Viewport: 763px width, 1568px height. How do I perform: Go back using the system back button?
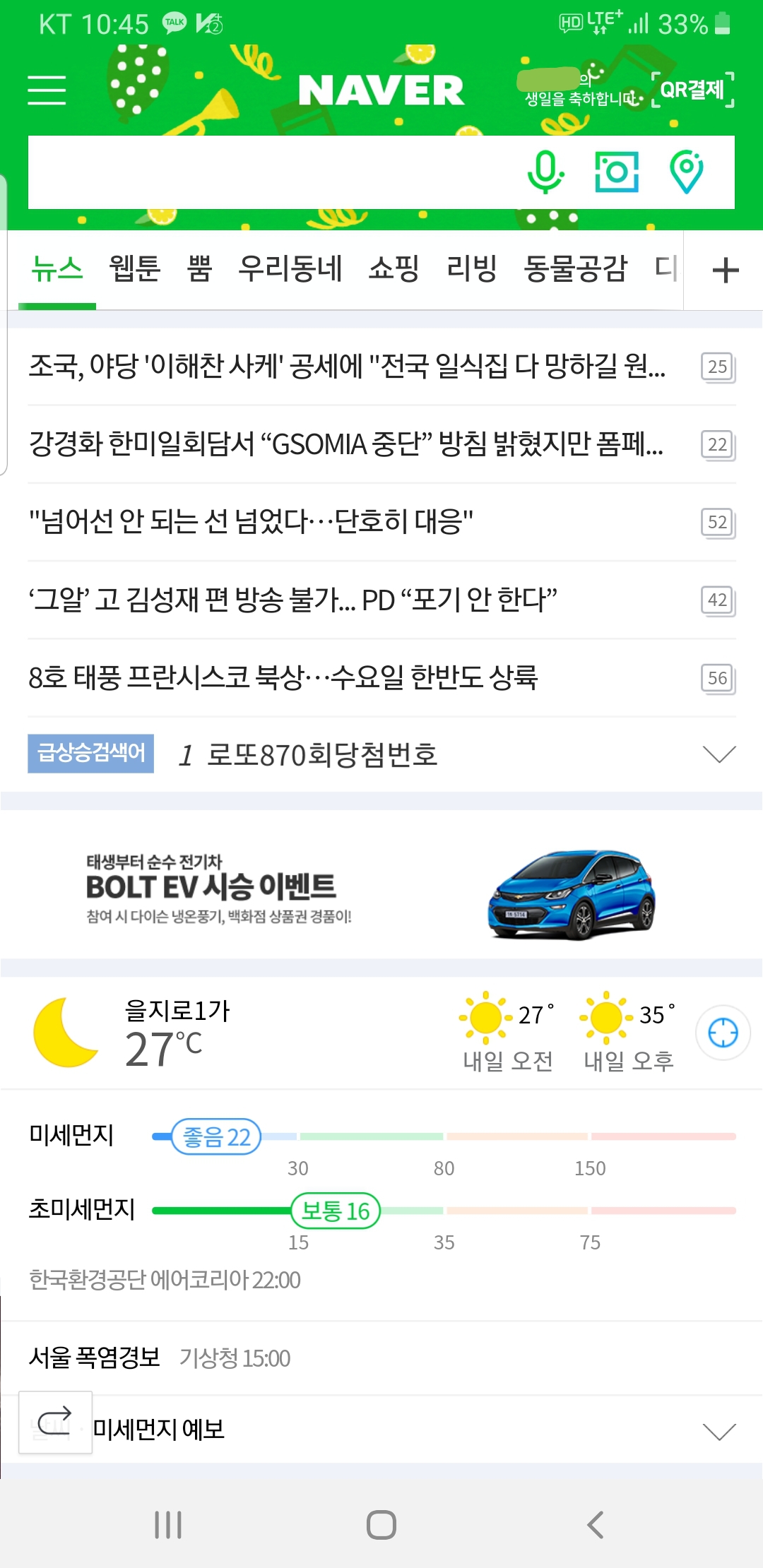(x=595, y=1524)
